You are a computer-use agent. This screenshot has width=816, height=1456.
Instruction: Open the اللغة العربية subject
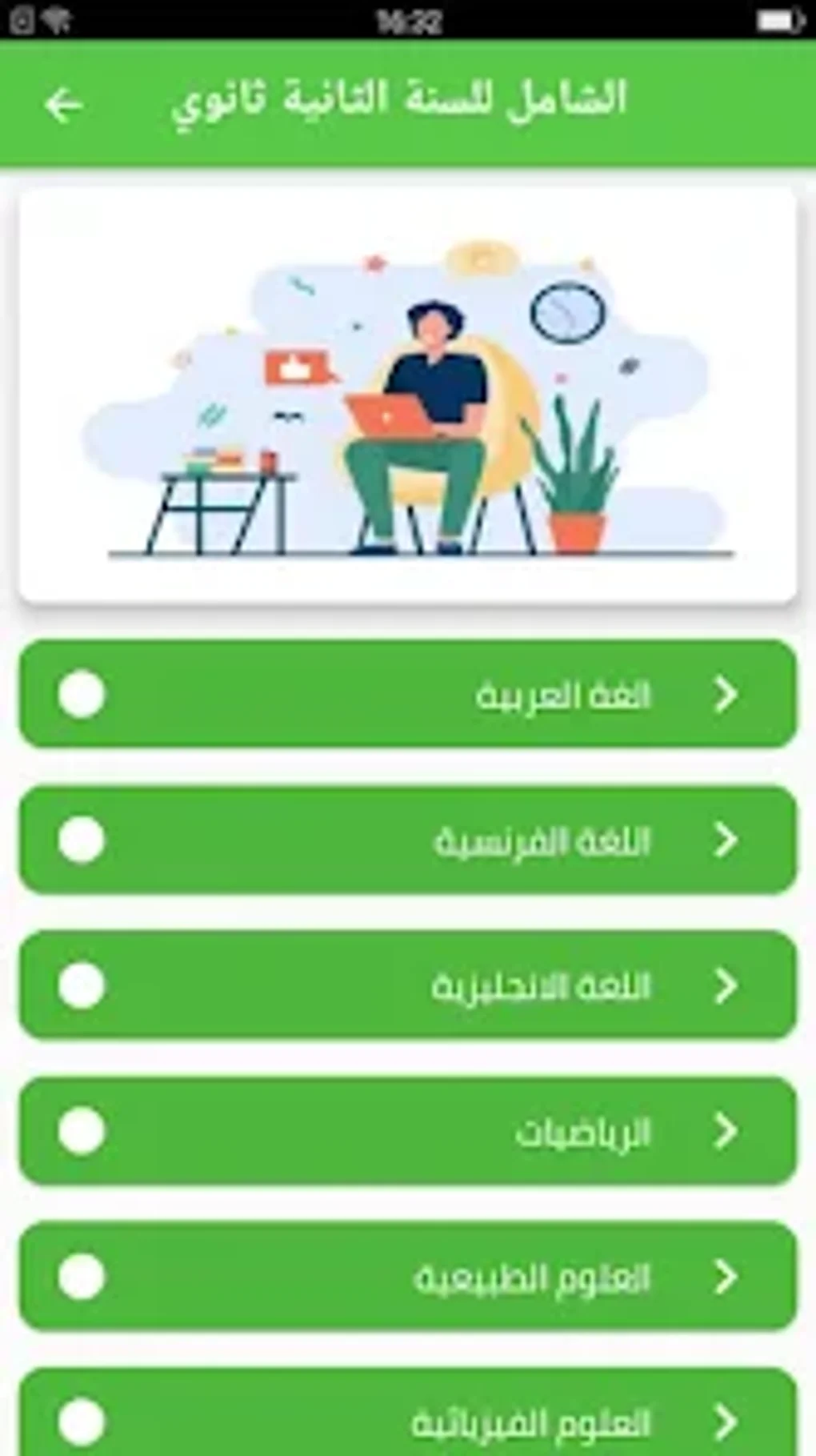[408, 694]
